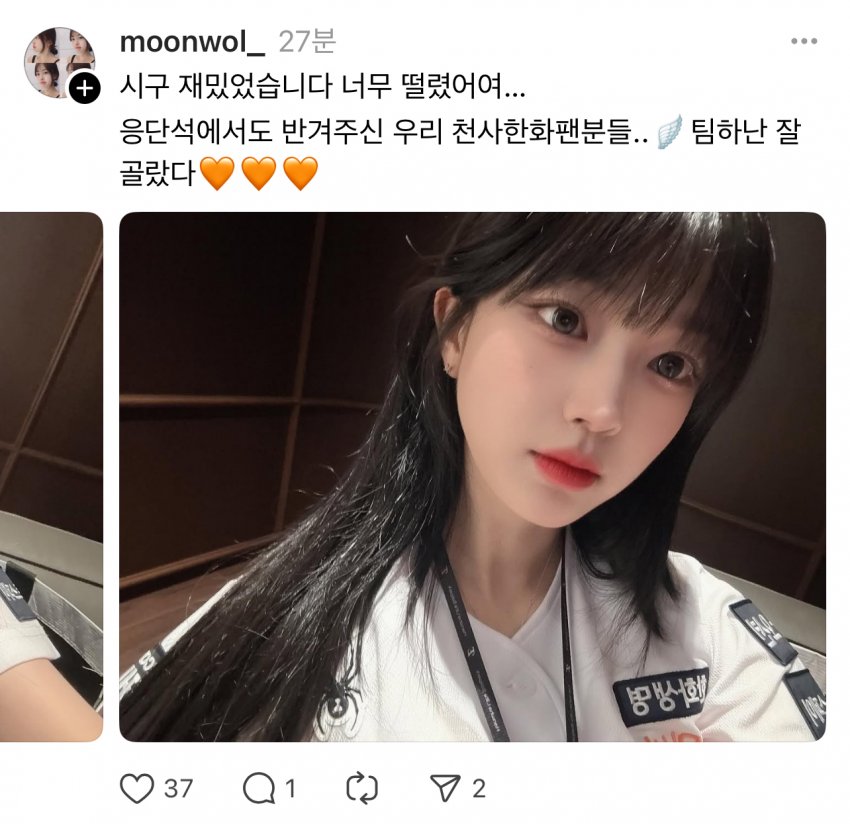Like moonwol_'s post with the heart
Screen dimensions: 850x824
pos(136,789)
